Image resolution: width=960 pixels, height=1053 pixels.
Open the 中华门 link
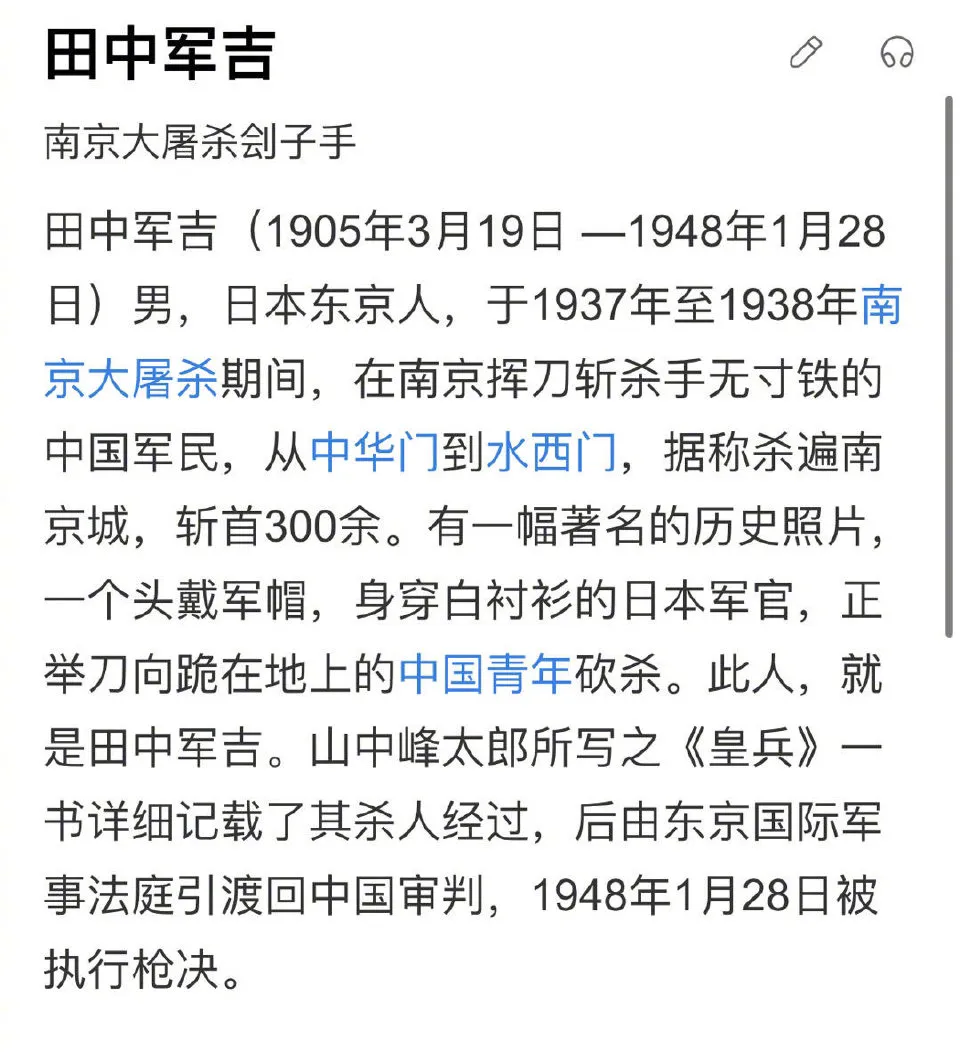coord(375,452)
